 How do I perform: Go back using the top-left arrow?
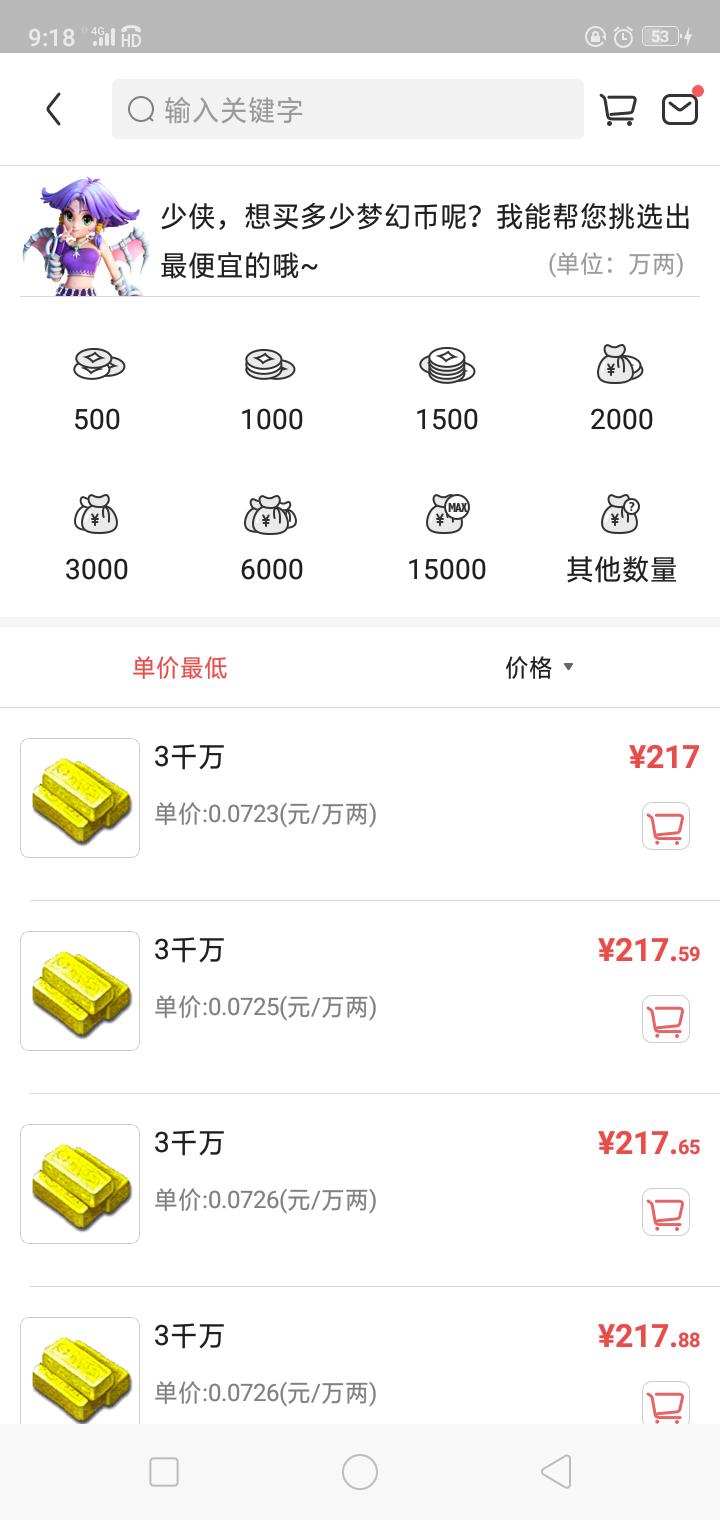coord(54,109)
